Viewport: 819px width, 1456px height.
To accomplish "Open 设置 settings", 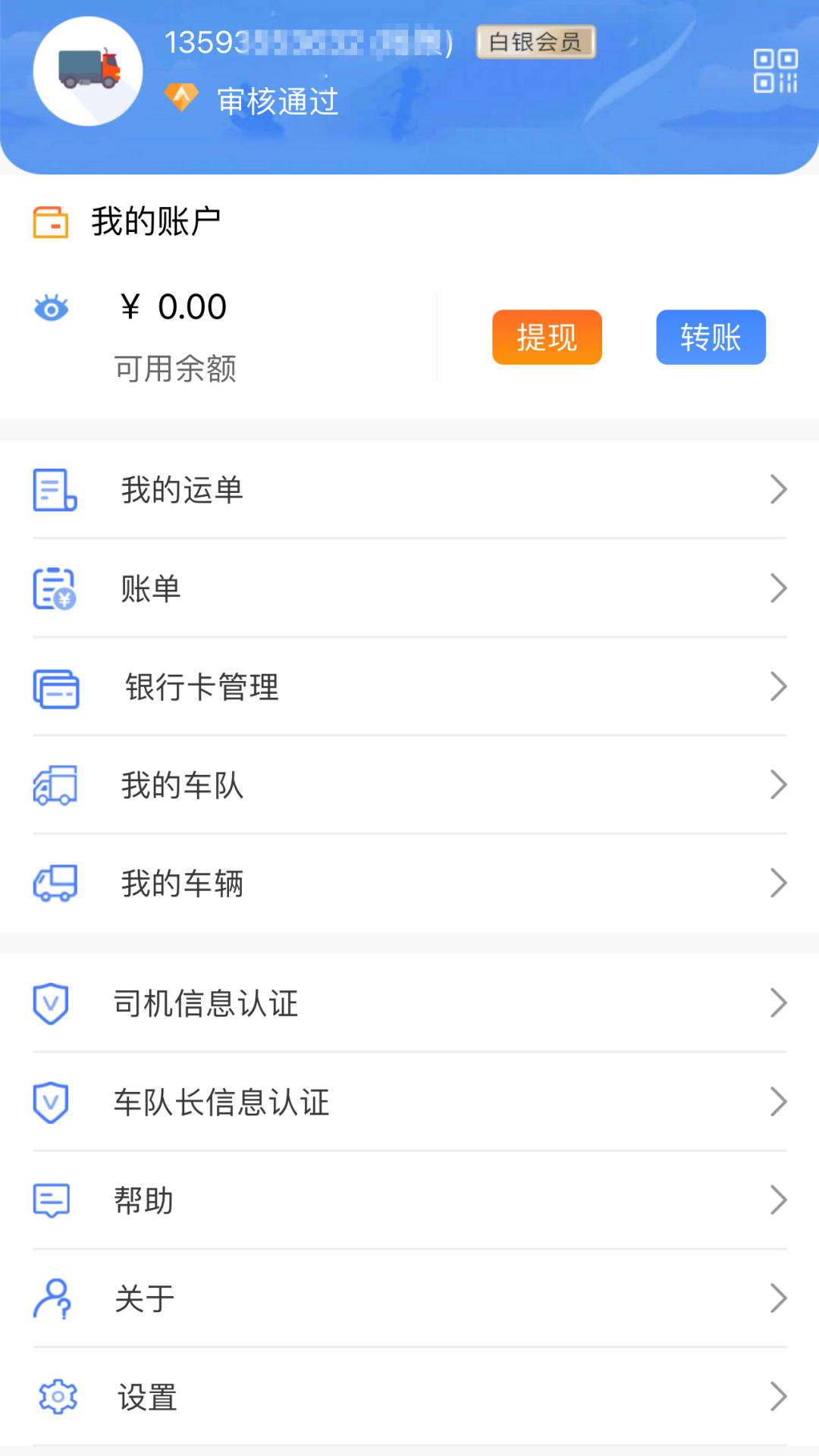I will click(409, 1397).
